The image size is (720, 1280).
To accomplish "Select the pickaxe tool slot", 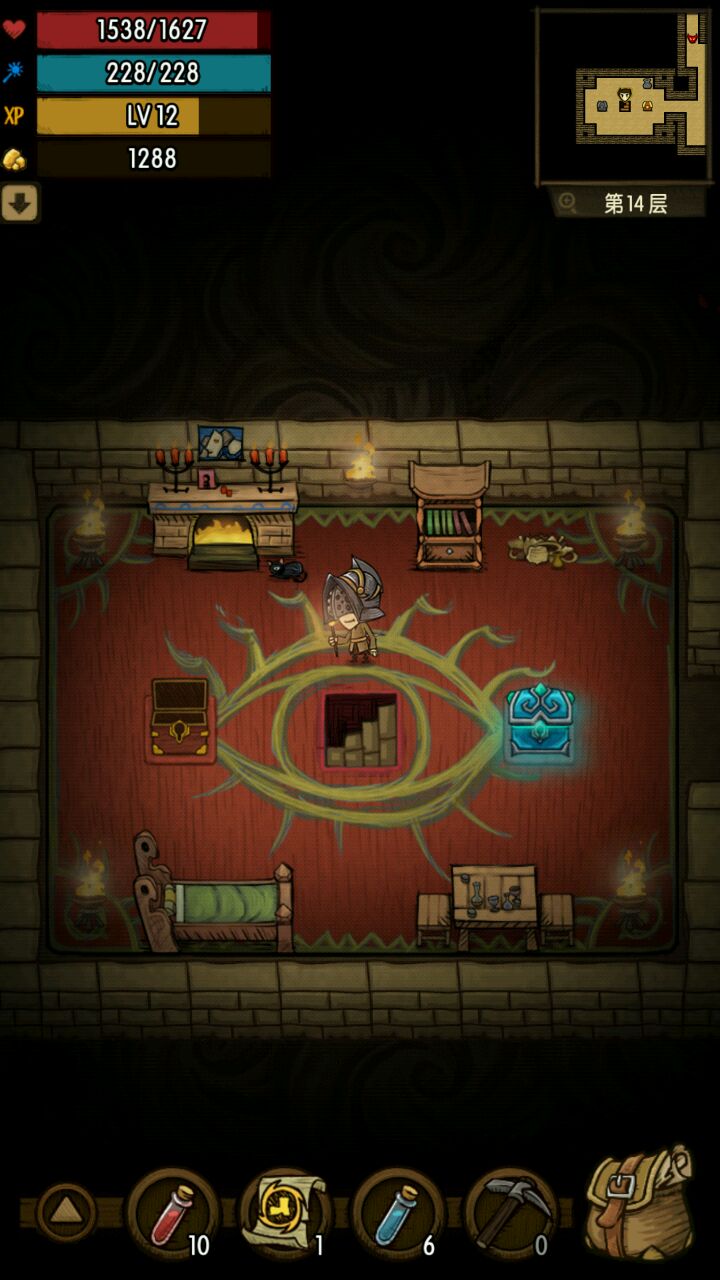I will 511,1213.
